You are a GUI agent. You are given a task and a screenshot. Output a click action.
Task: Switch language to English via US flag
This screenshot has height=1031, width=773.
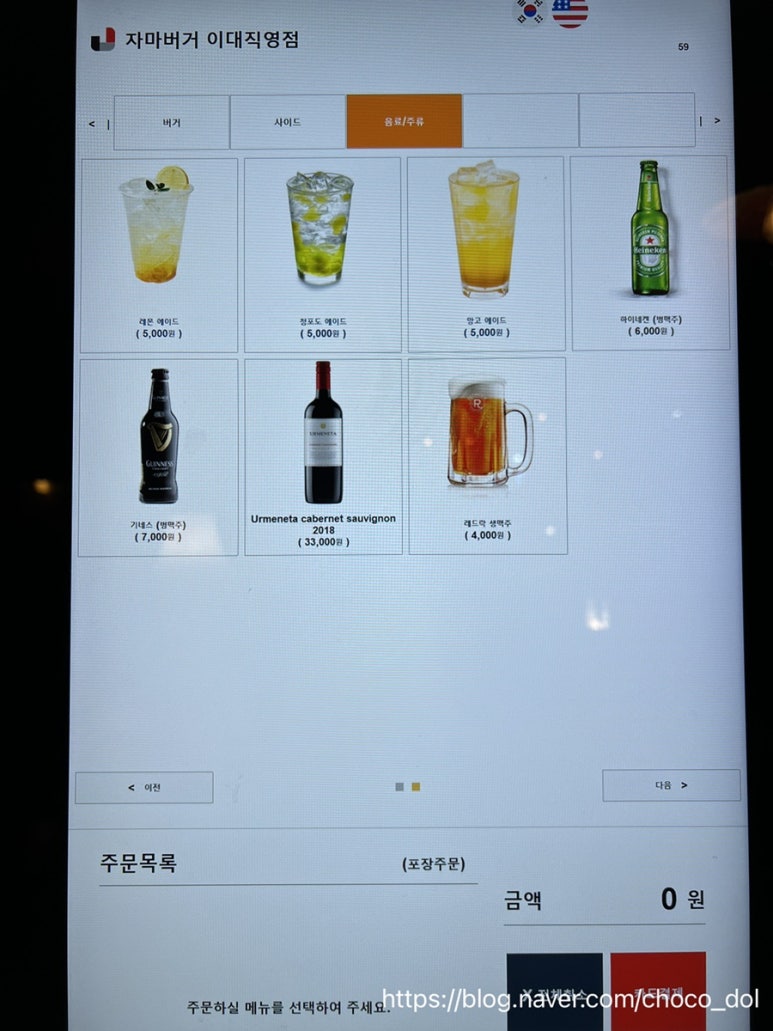(x=570, y=11)
